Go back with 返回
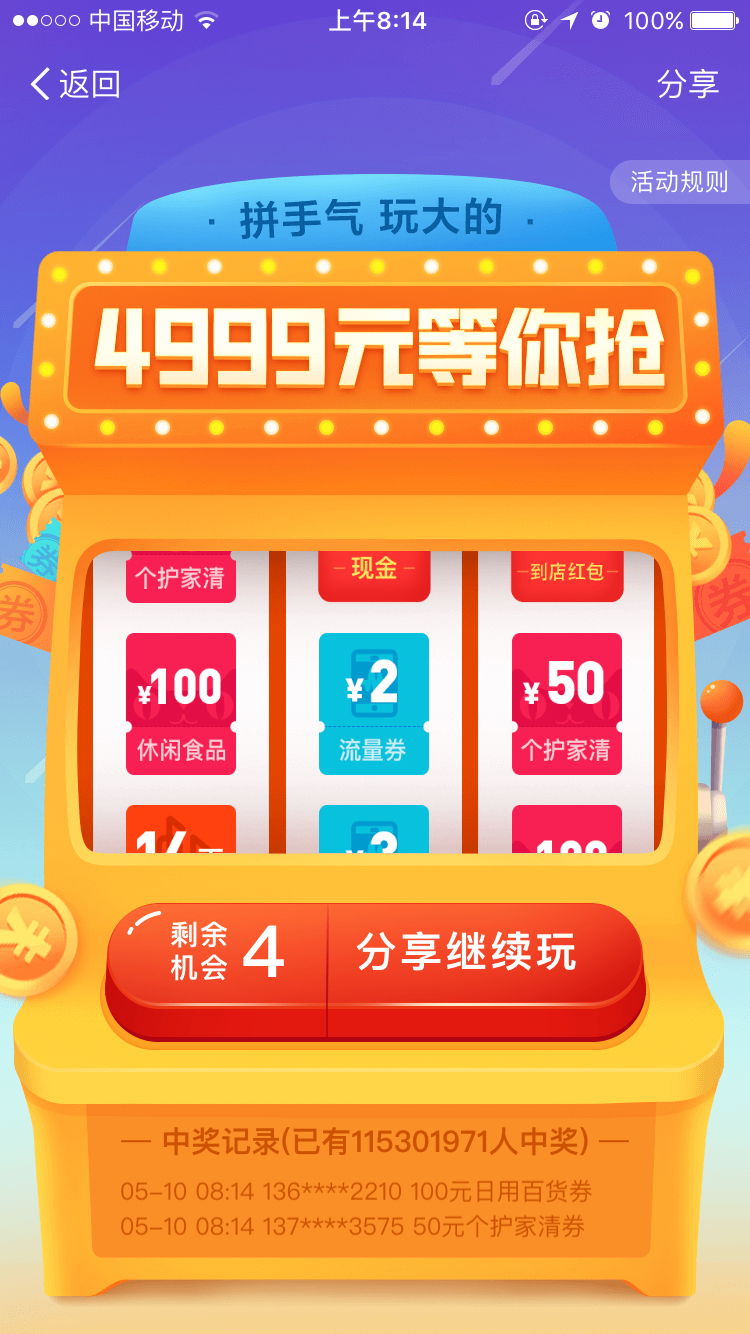Image resolution: width=750 pixels, height=1334 pixels. click(75, 84)
